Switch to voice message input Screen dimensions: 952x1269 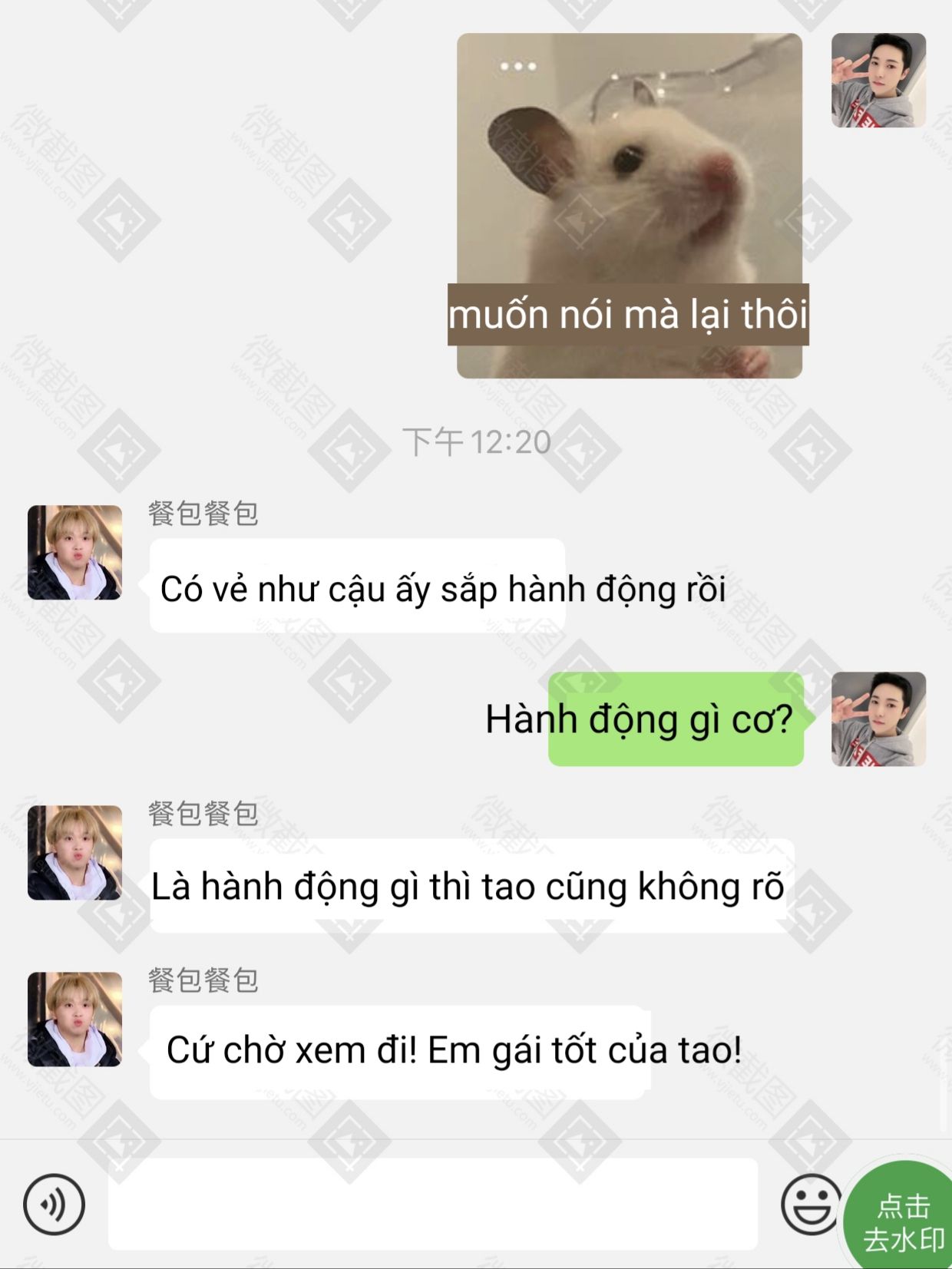(54, 1205)
